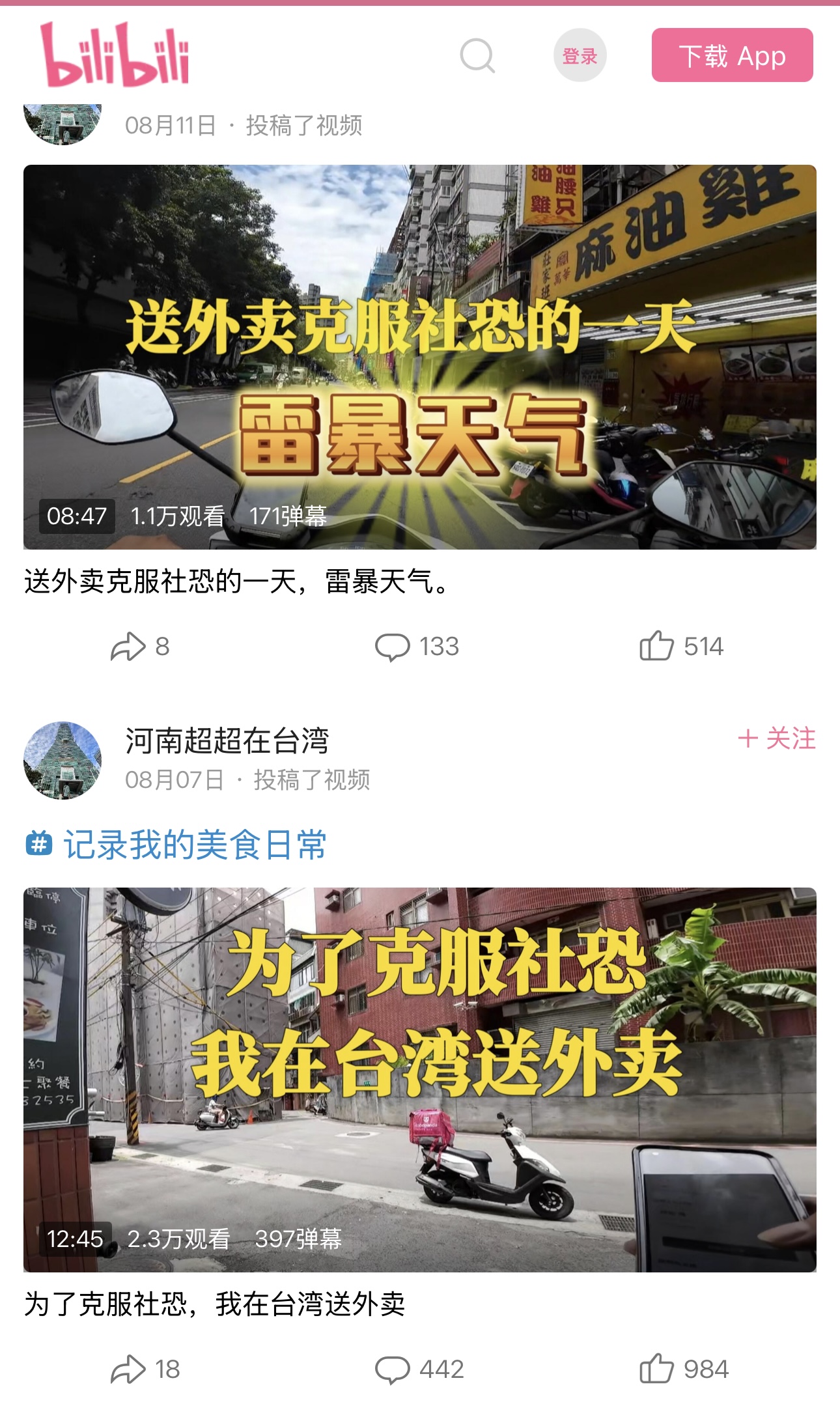Viewport: 840px width, 1402px height.
Task: Play the 我在台湾送外卖 video
Action: click(x=420, y=1079)
